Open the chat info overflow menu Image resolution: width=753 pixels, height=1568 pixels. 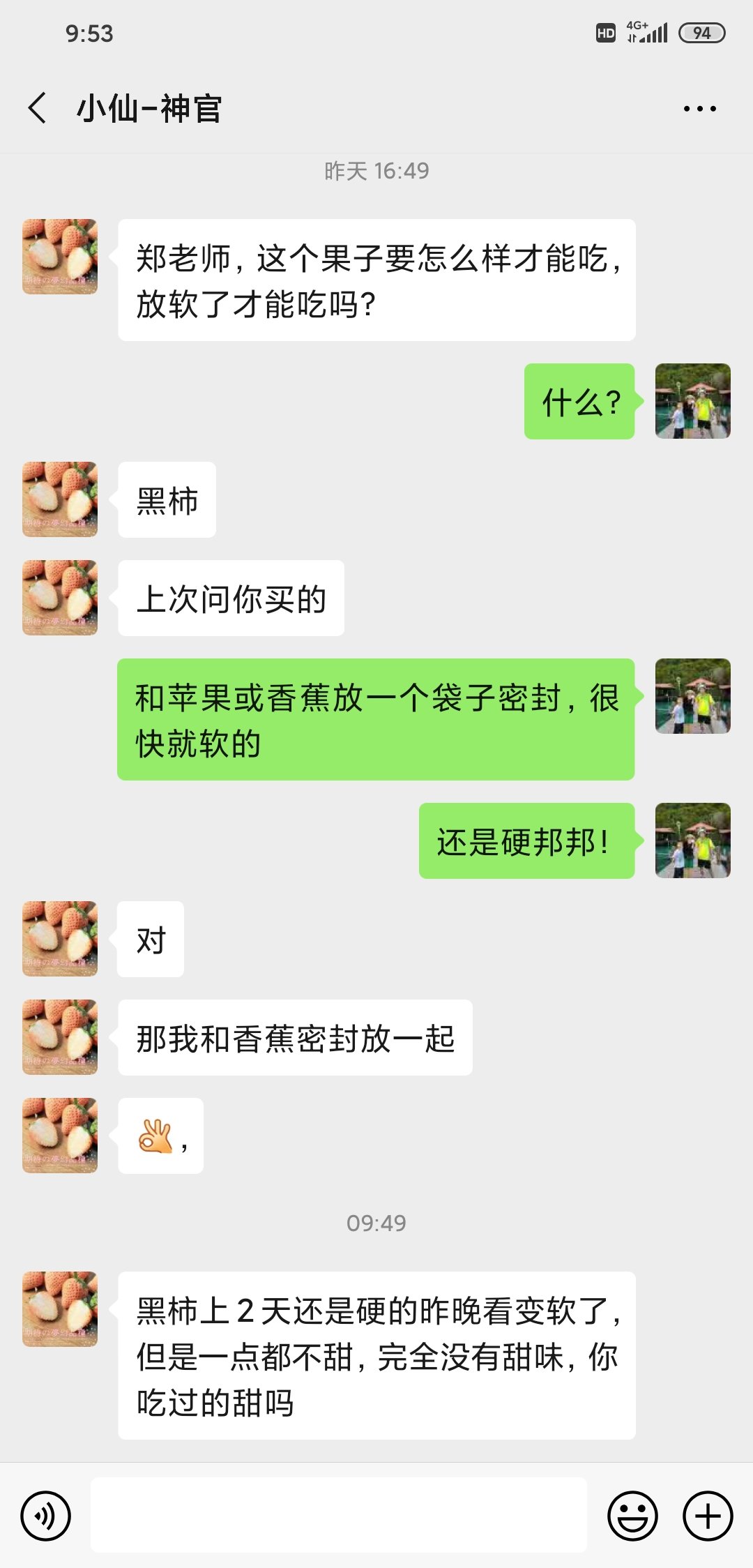click(699, 109)
